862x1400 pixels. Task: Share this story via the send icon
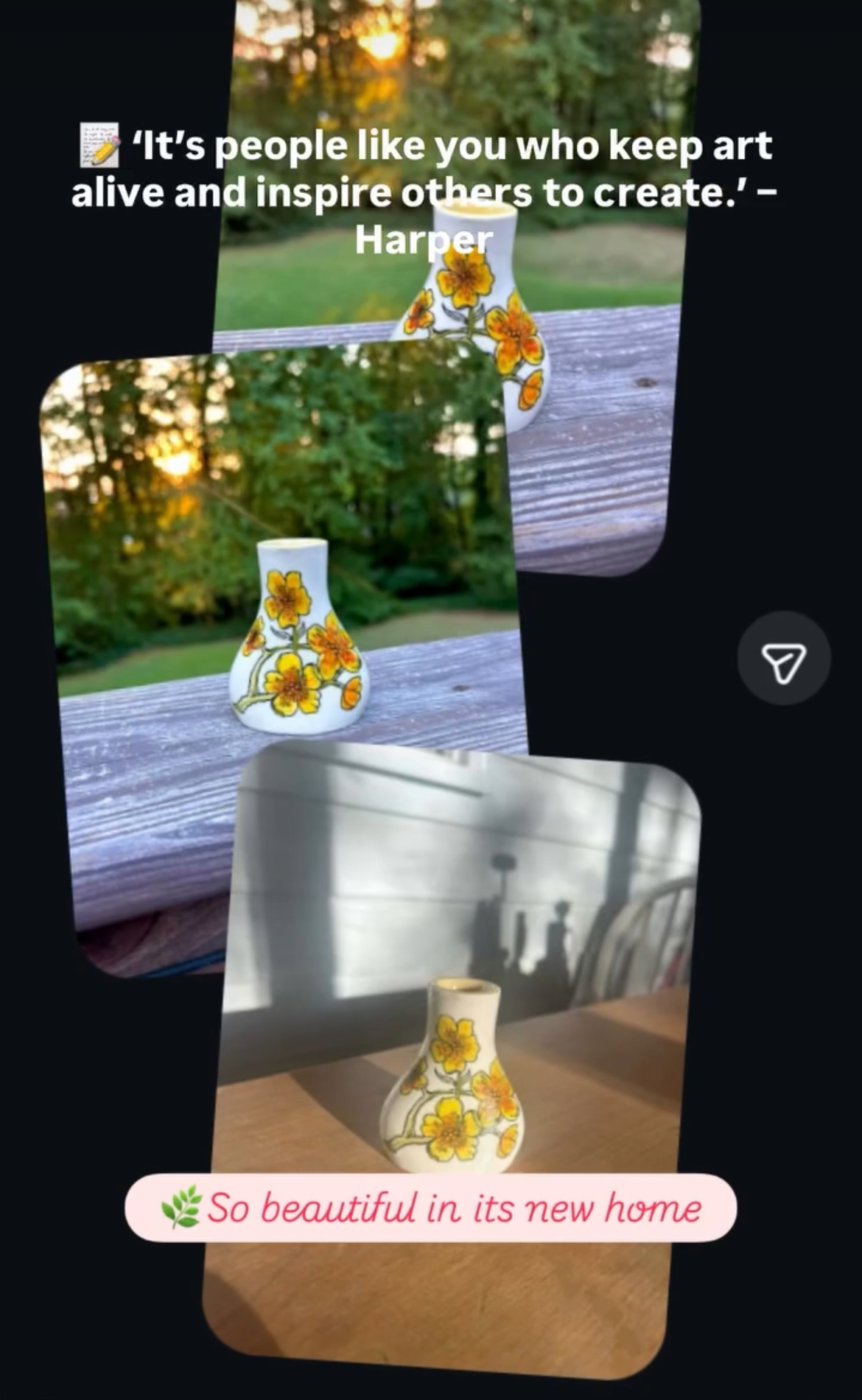tap(784, 659)
